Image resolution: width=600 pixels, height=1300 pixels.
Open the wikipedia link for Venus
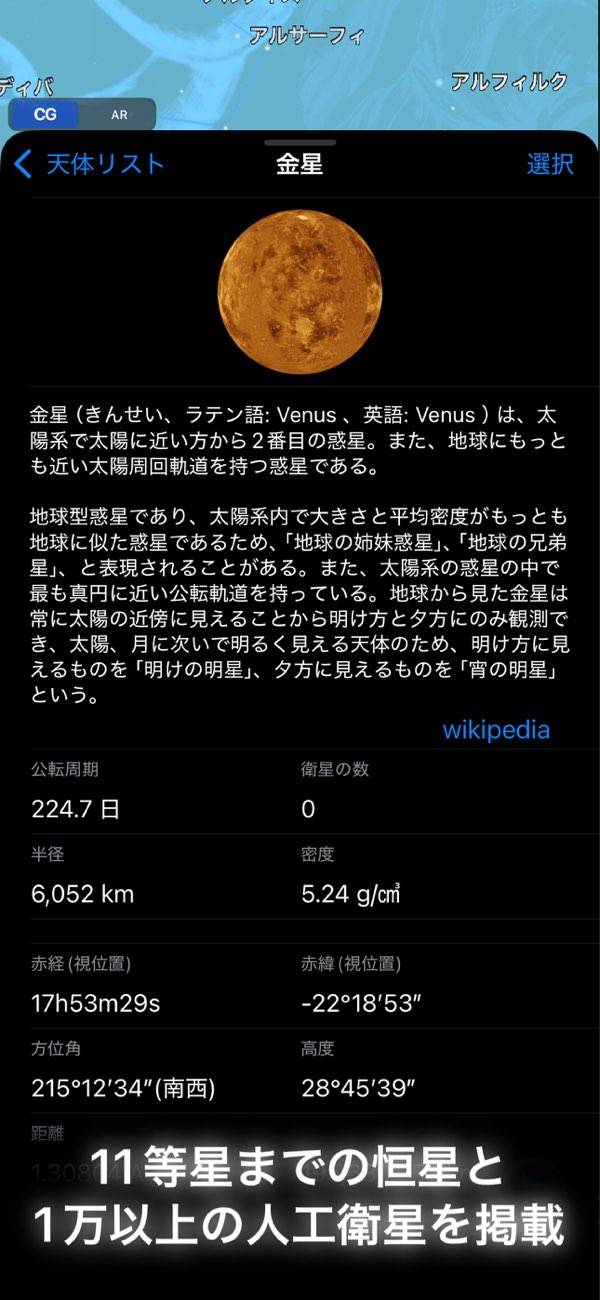click(496, 730)
